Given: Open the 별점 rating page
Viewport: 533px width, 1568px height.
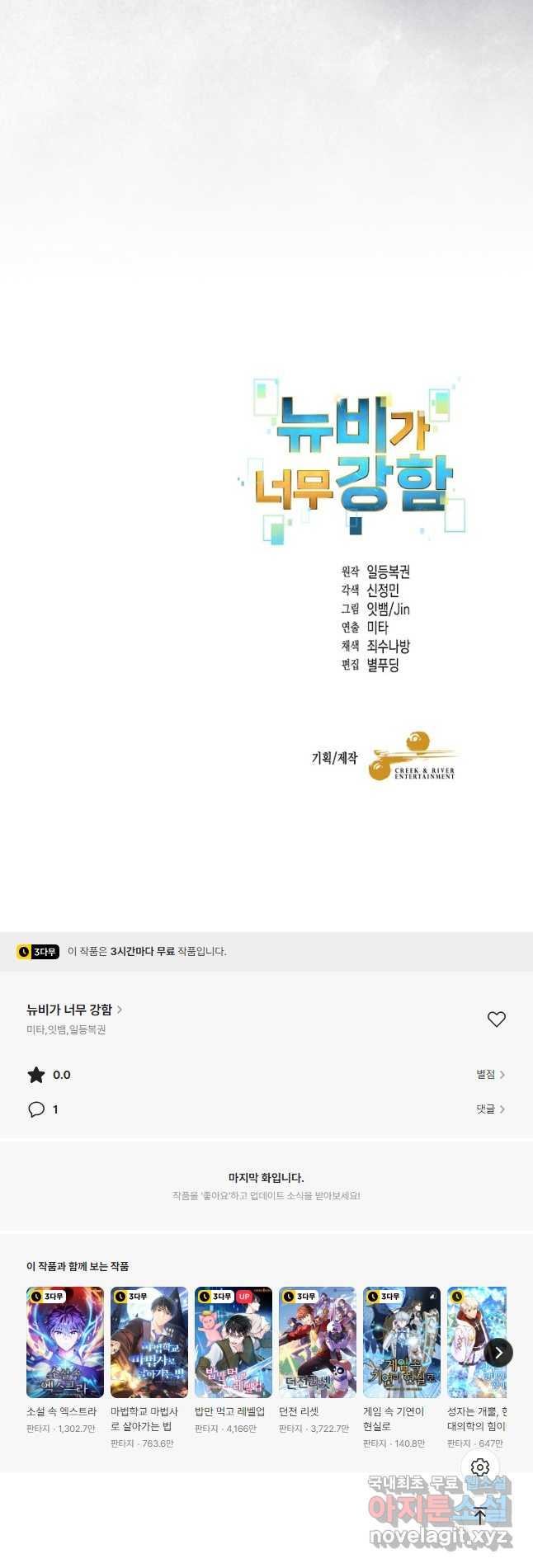Looking at the screenshot, I should tap(490, 1074).
